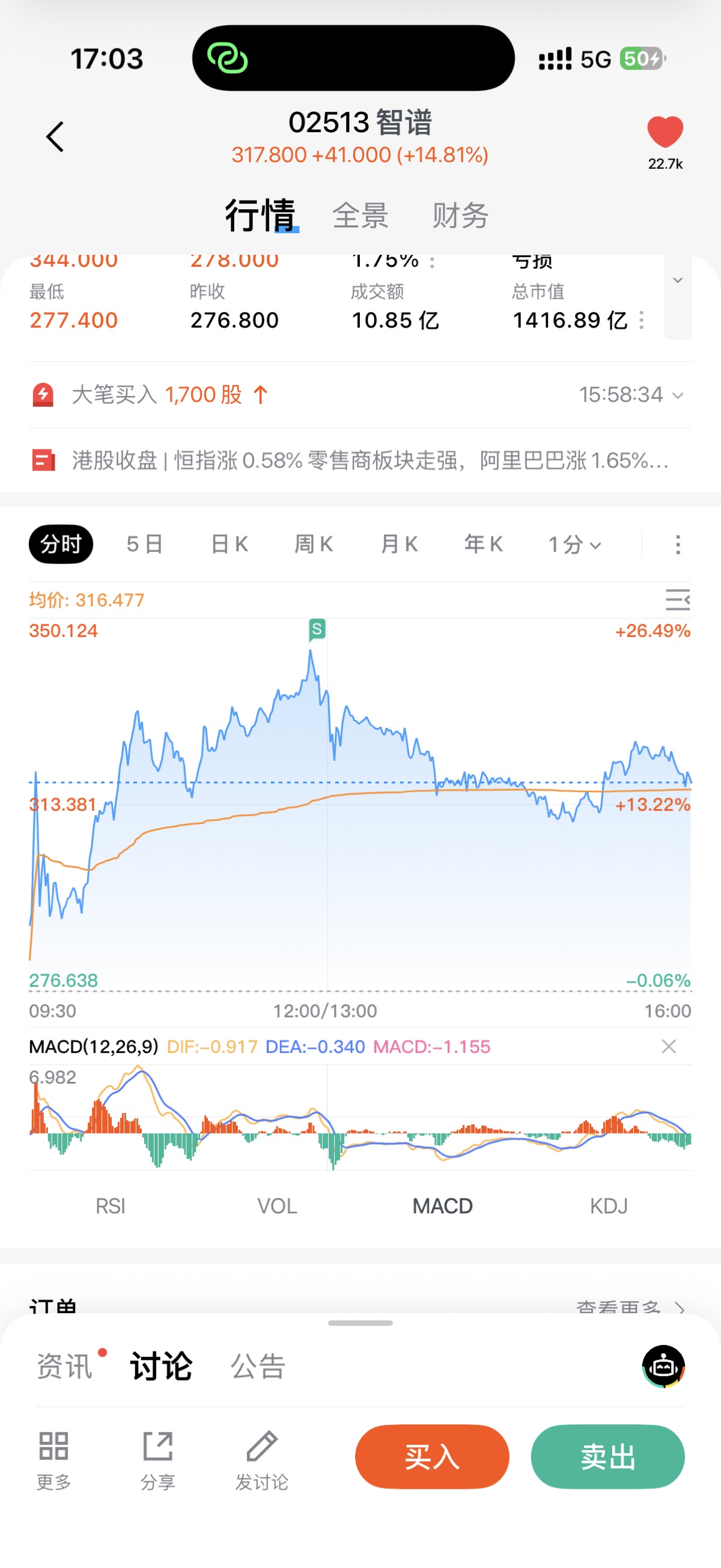Go back using the top arrow
The width and height of the screenshot is (721, 1568).
(x=55, y=136)
